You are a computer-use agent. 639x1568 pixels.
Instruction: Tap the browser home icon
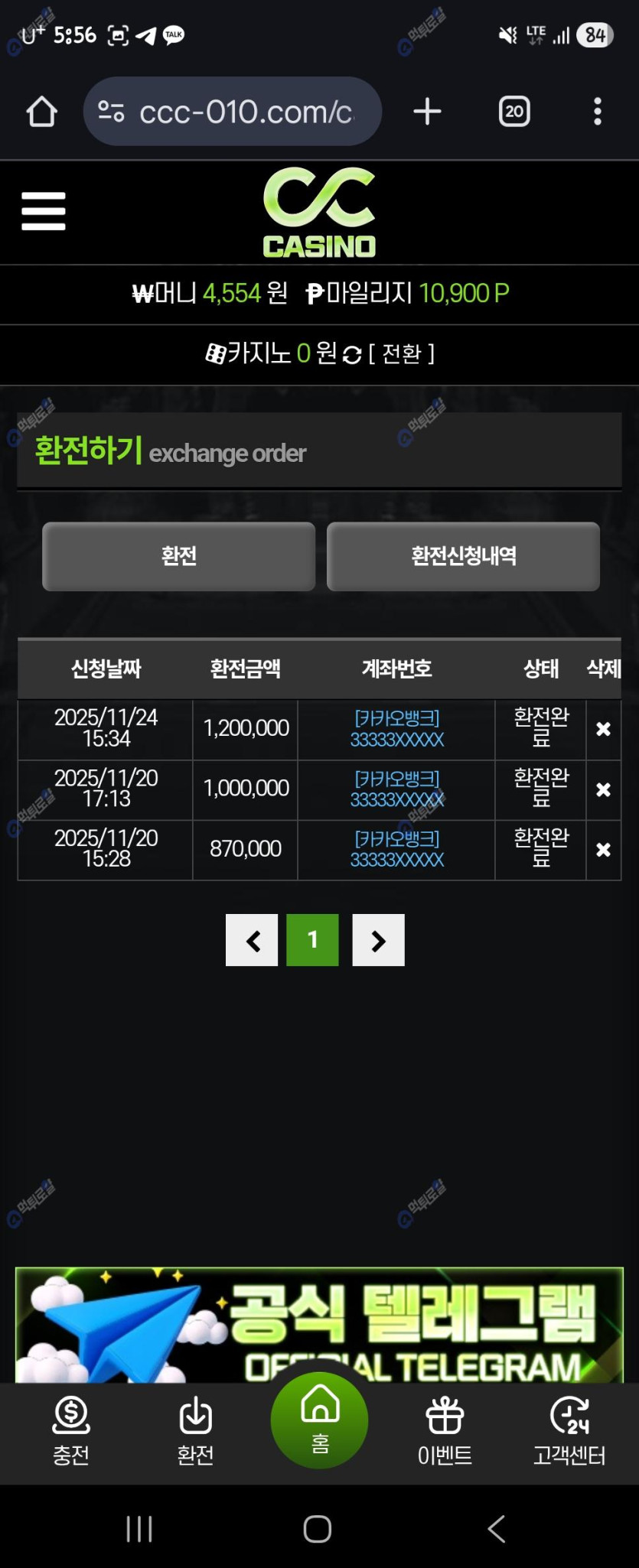point(42,112)
